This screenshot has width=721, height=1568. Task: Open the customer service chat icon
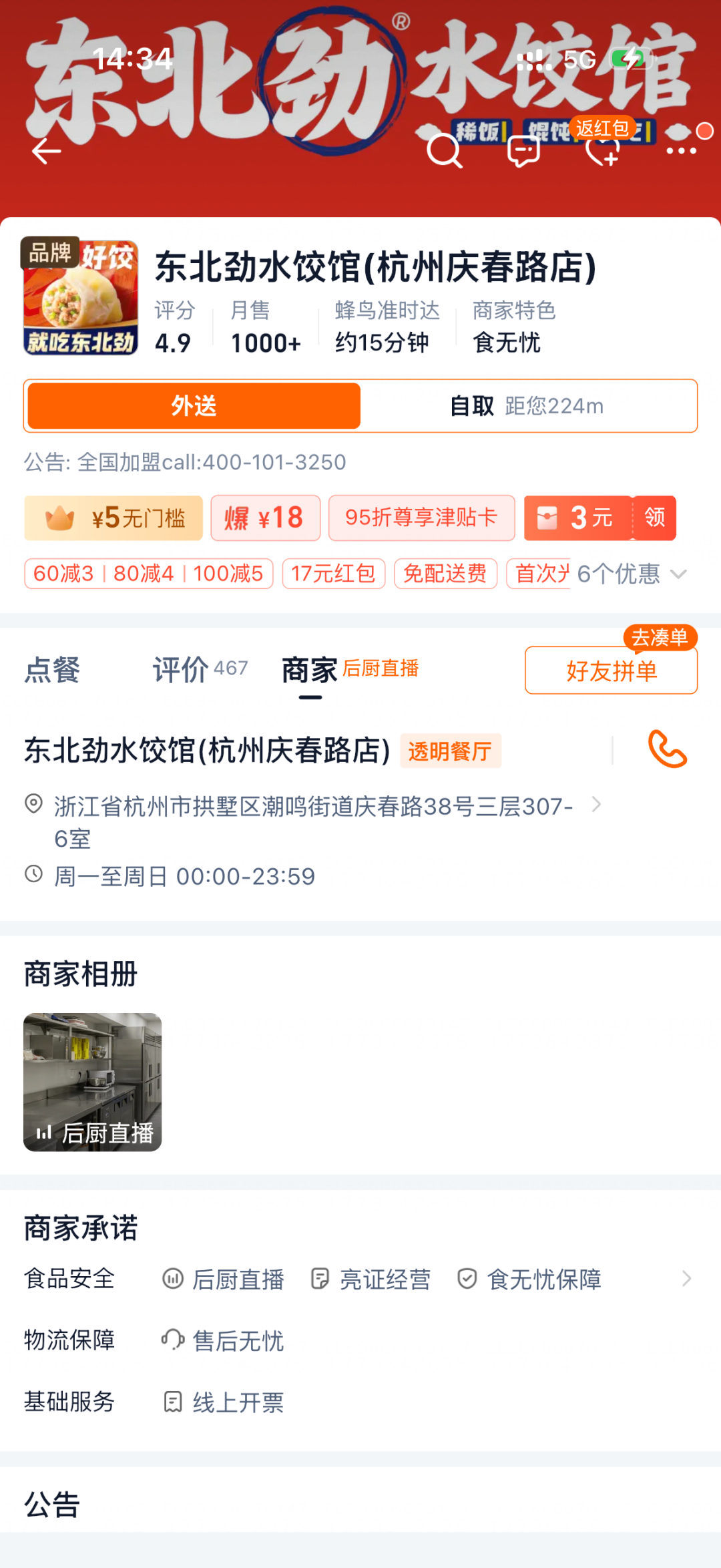click(x=523, y=152)
